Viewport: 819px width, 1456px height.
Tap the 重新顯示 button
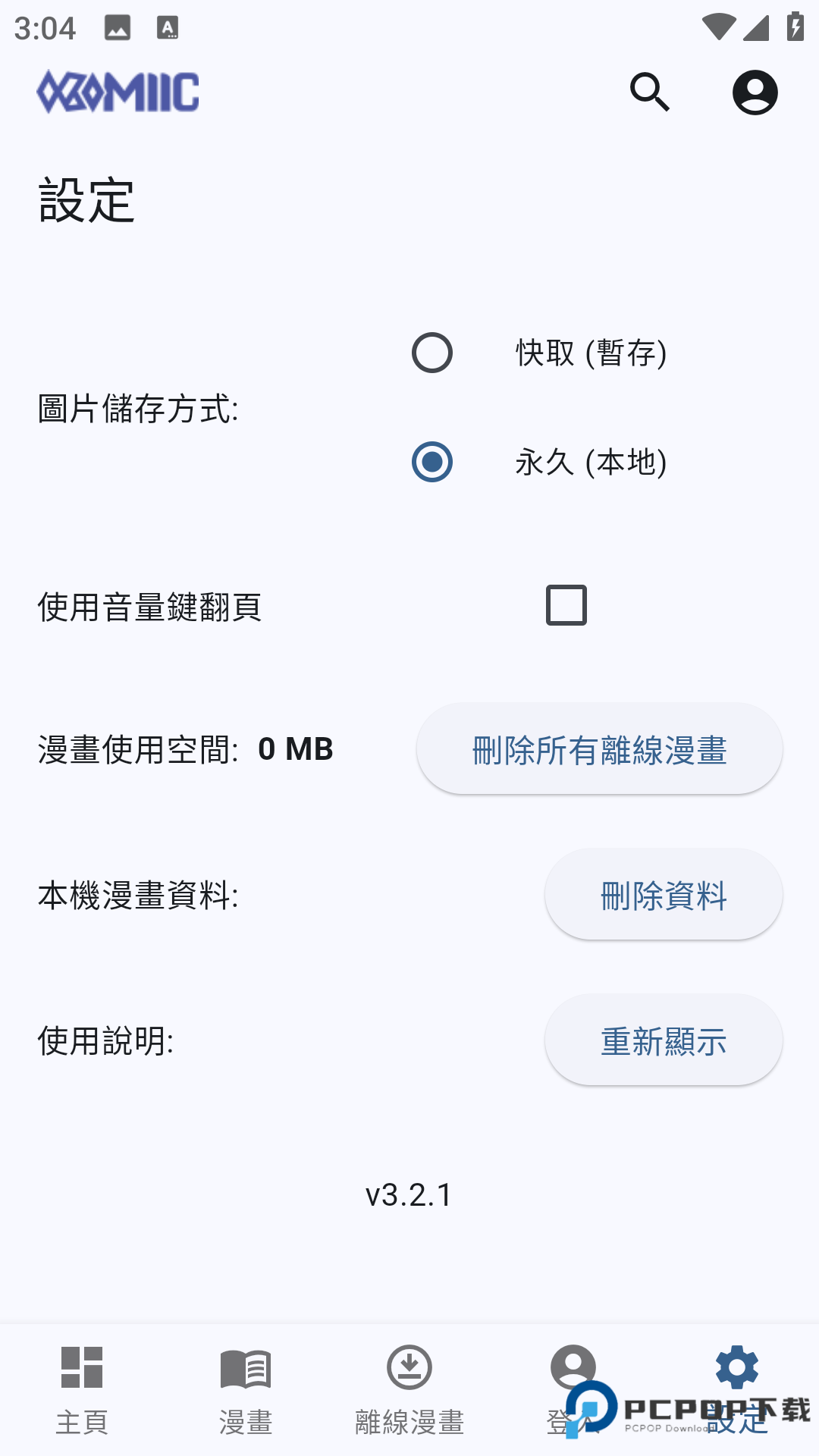(663, 1040)
